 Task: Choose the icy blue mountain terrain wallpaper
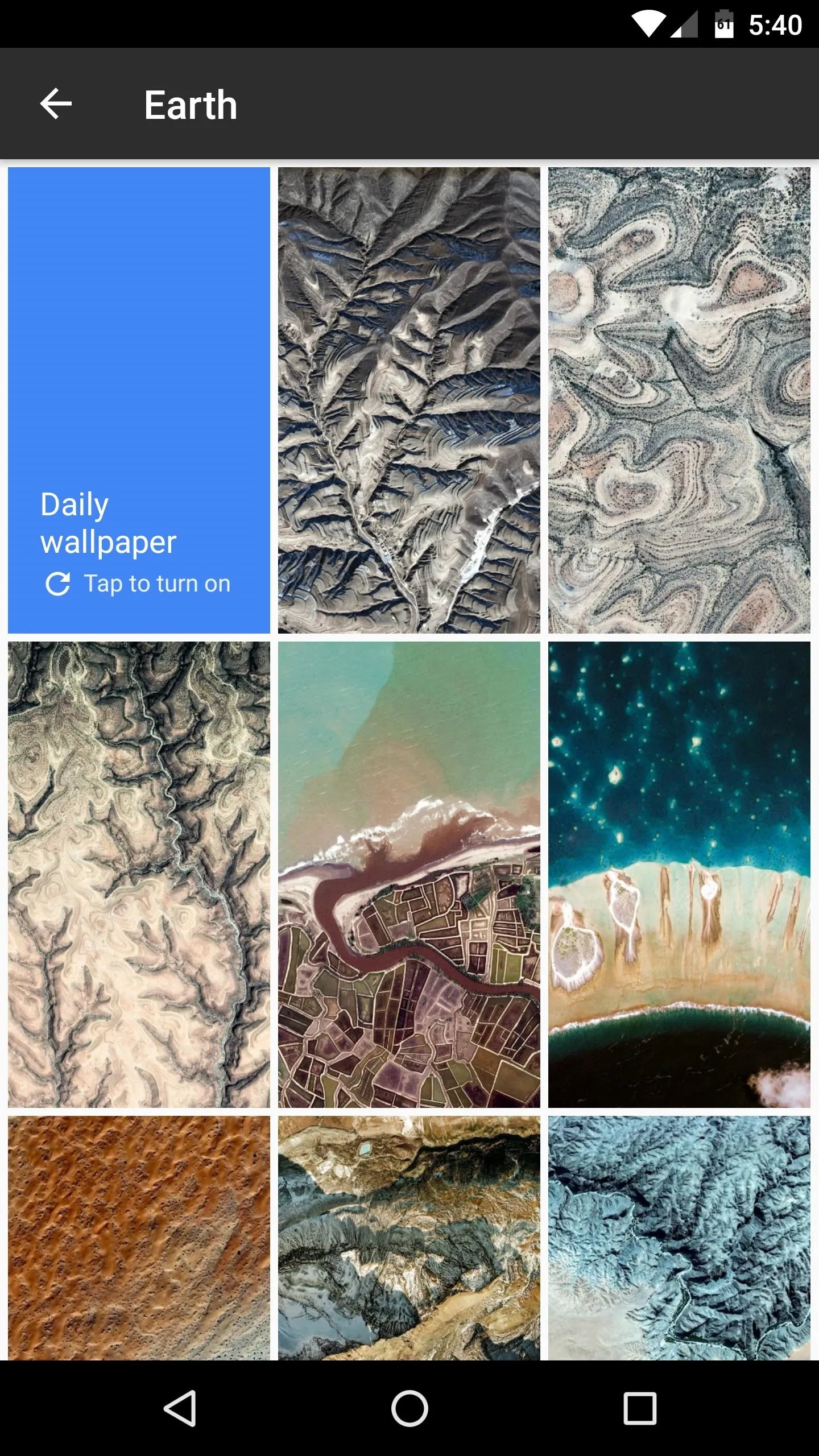point(679,1238)
